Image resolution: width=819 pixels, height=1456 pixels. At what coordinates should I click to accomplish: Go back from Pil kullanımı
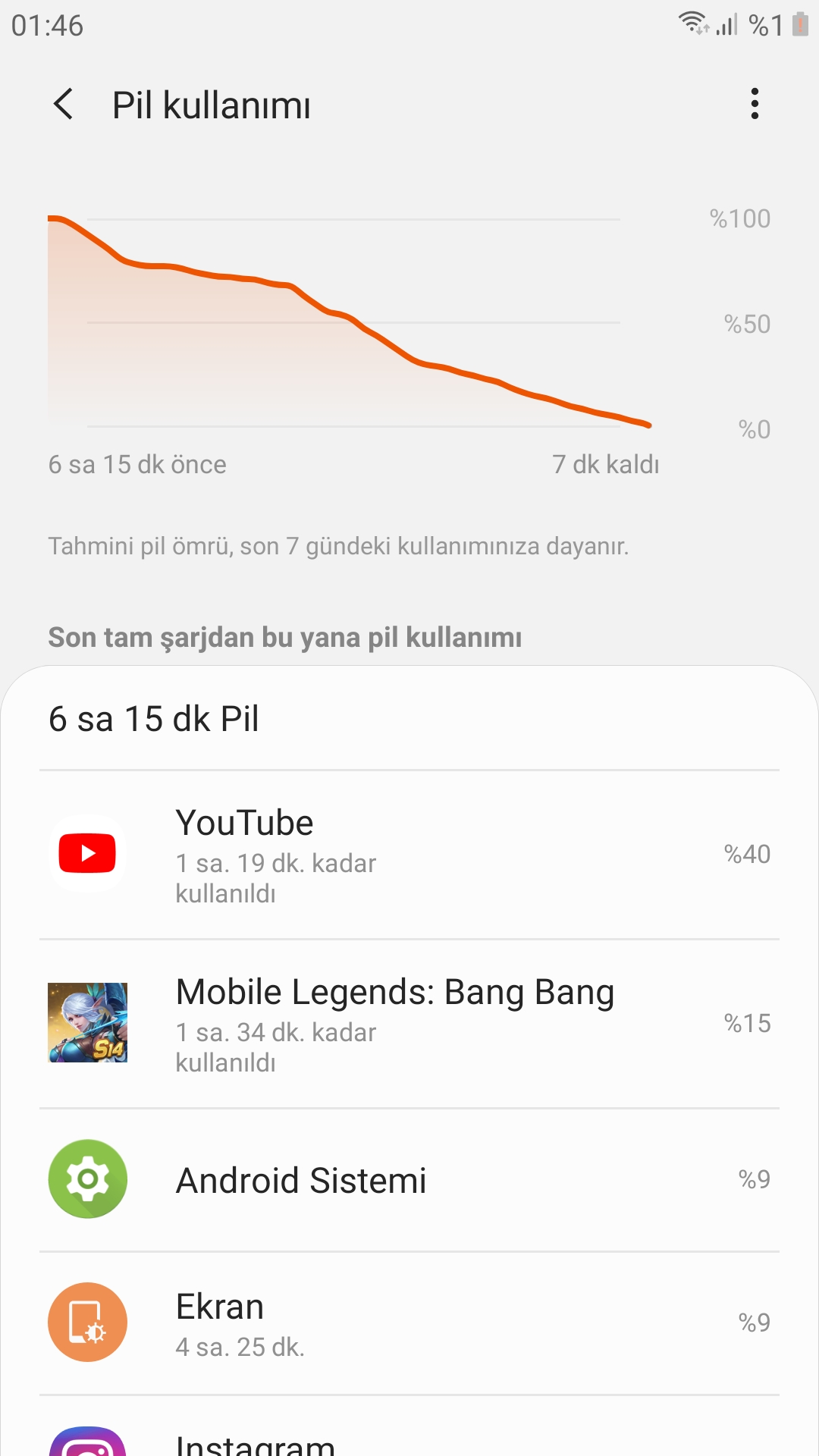[64, 104]
